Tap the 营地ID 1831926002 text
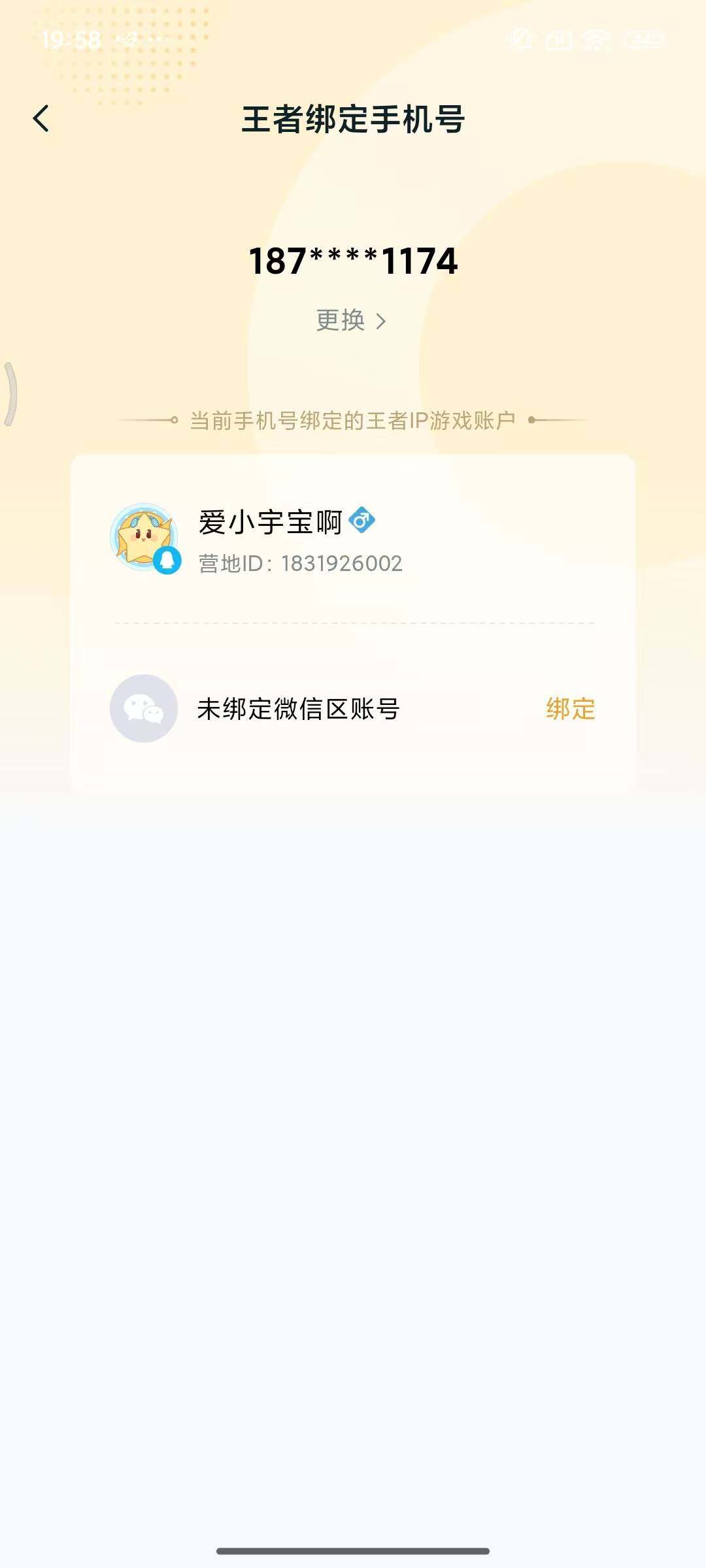Image resolution: width=706 pixels, height=1568 pixels. coord(301,562)
